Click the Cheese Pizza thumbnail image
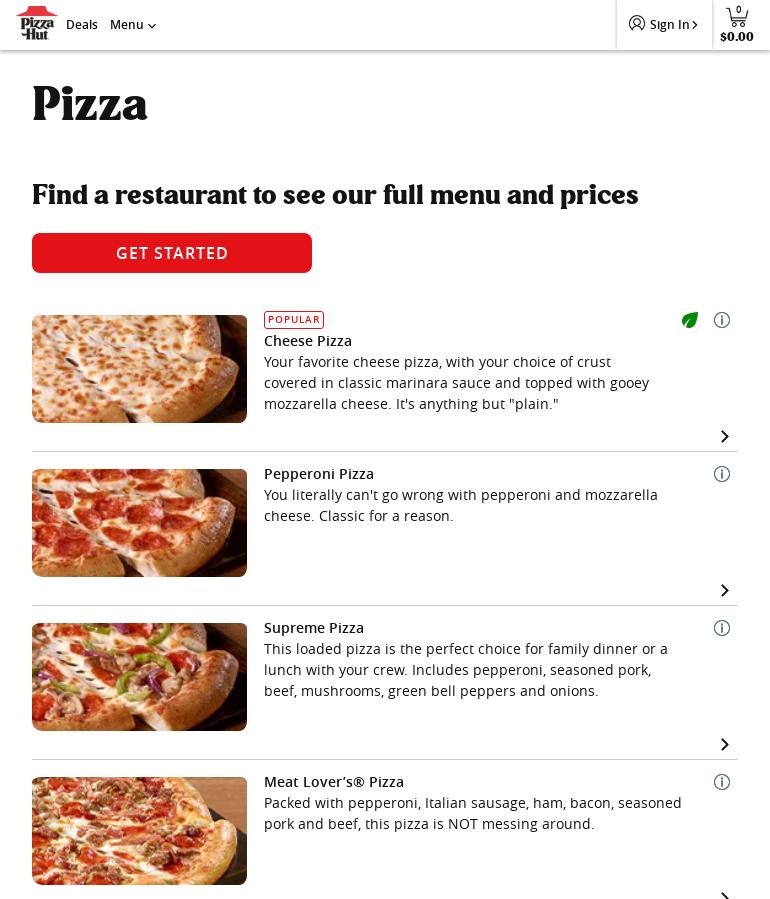 point(139,369)
